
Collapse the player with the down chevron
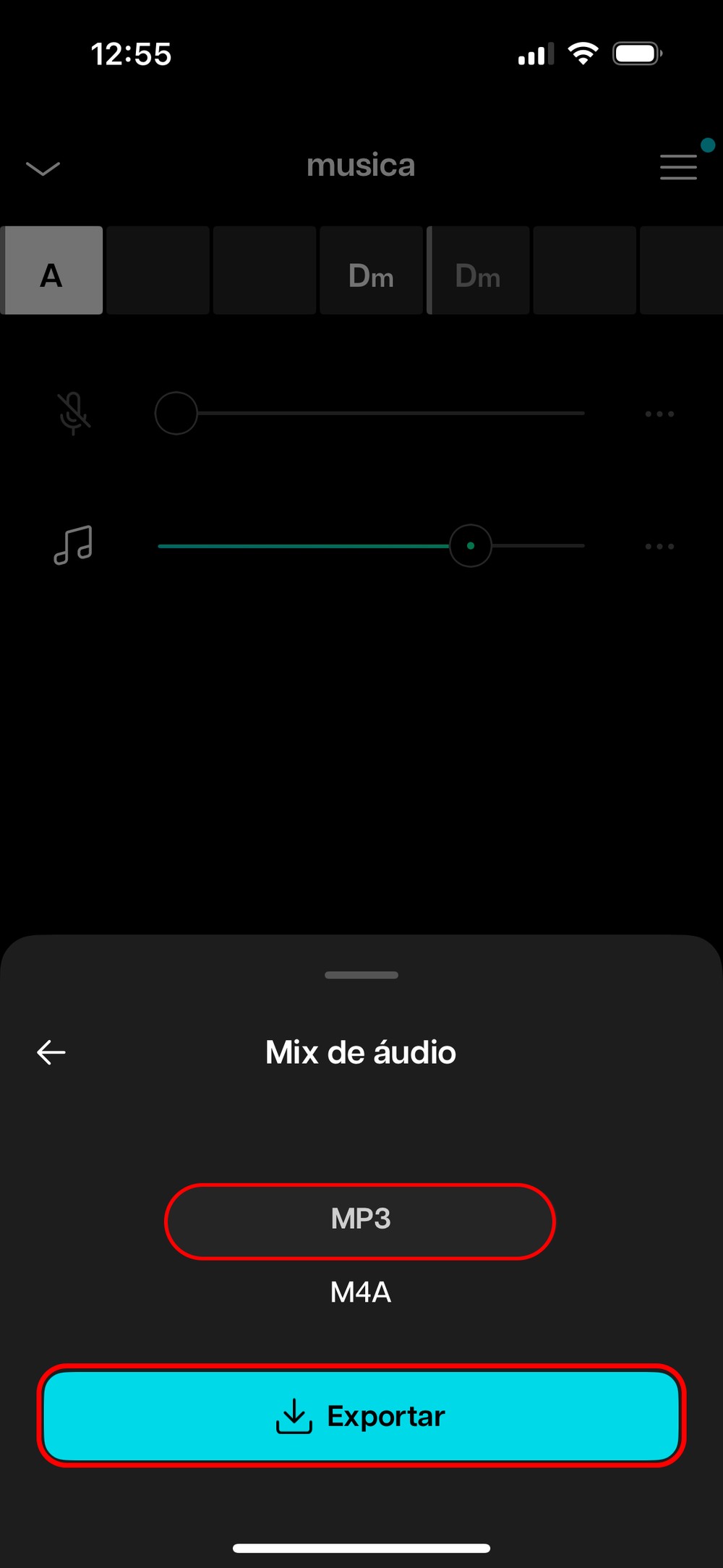[43, 169]
